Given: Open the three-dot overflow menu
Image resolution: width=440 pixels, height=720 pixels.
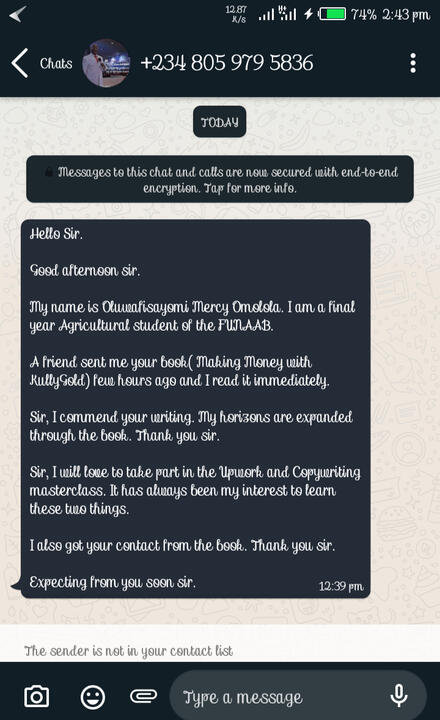Looking at the screenshot, I should point(413,63).
